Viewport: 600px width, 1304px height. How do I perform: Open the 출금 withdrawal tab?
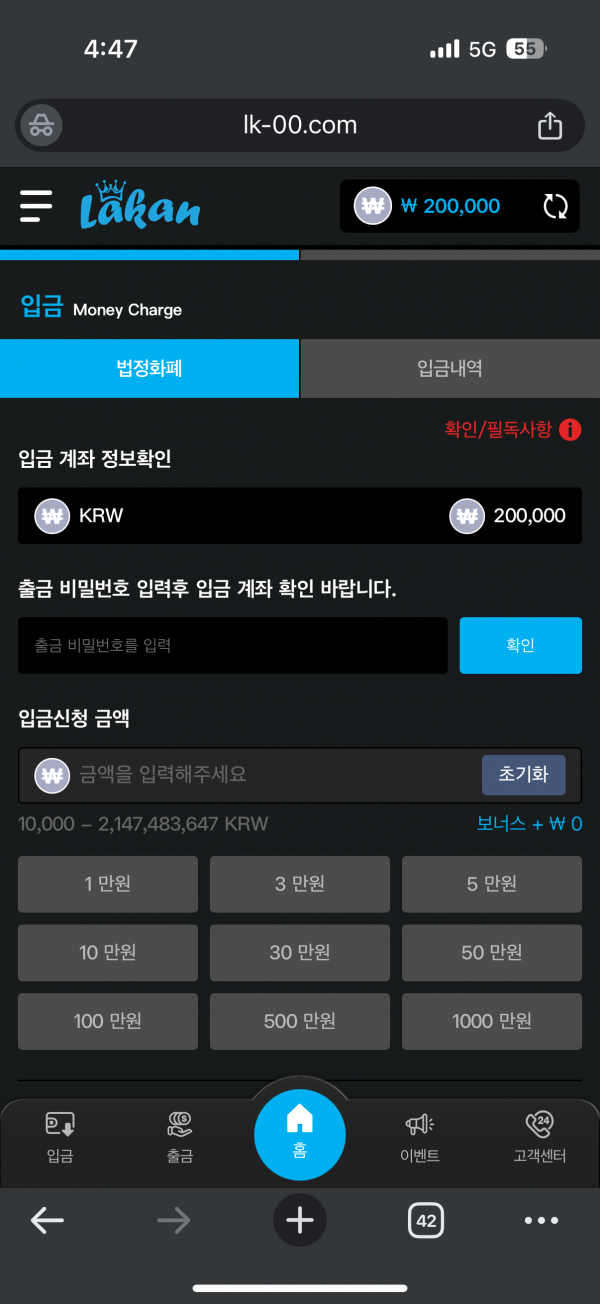[180, 1138]
